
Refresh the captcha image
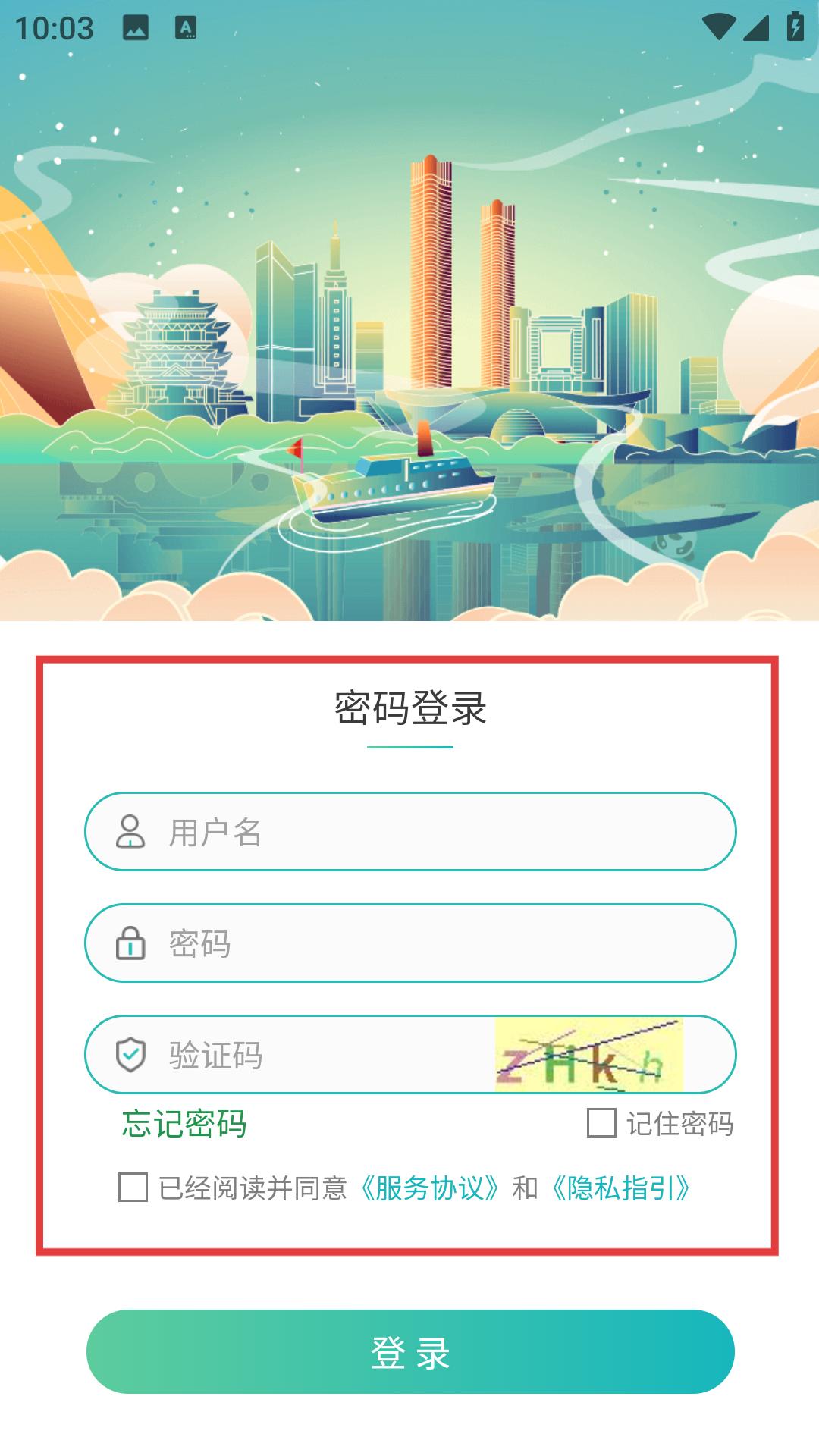coord(589,1055)
